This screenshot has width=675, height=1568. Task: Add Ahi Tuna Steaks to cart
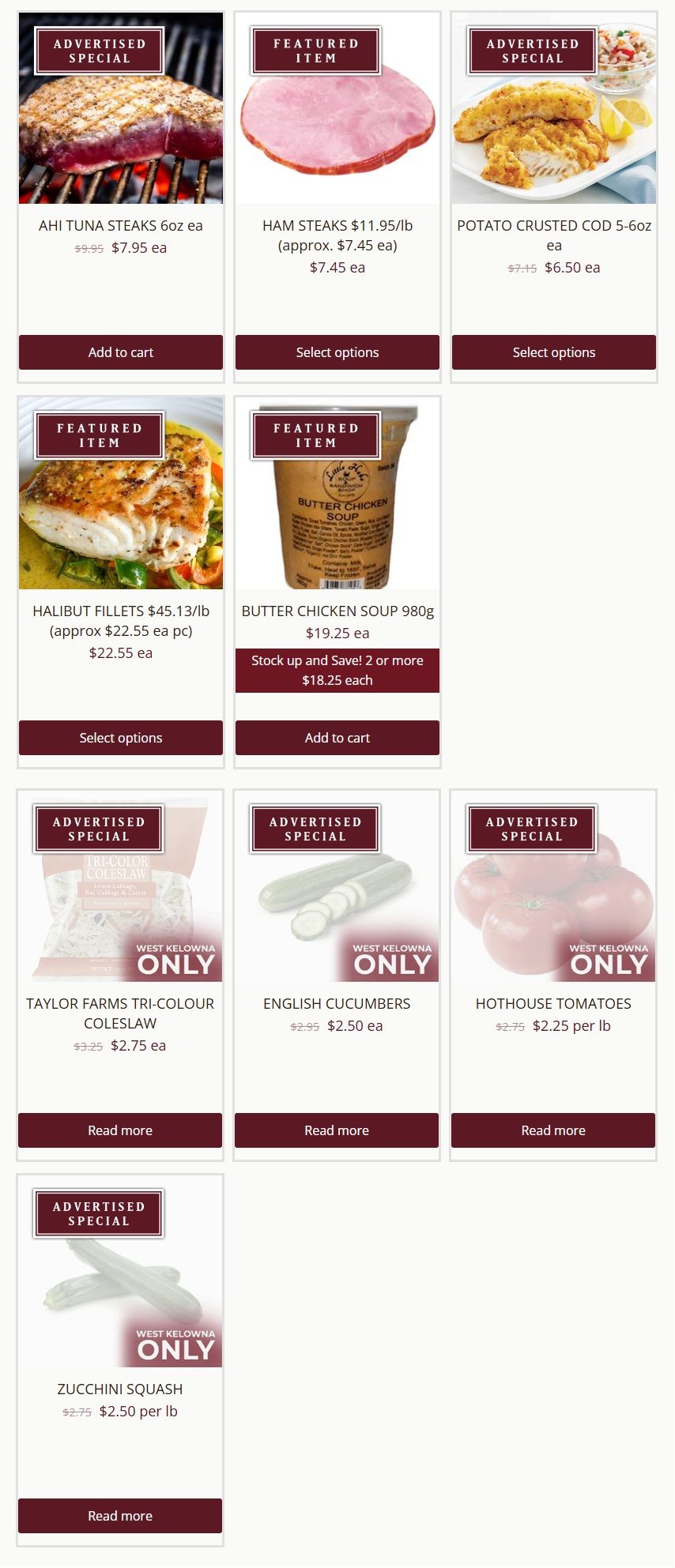click(121, 352)
